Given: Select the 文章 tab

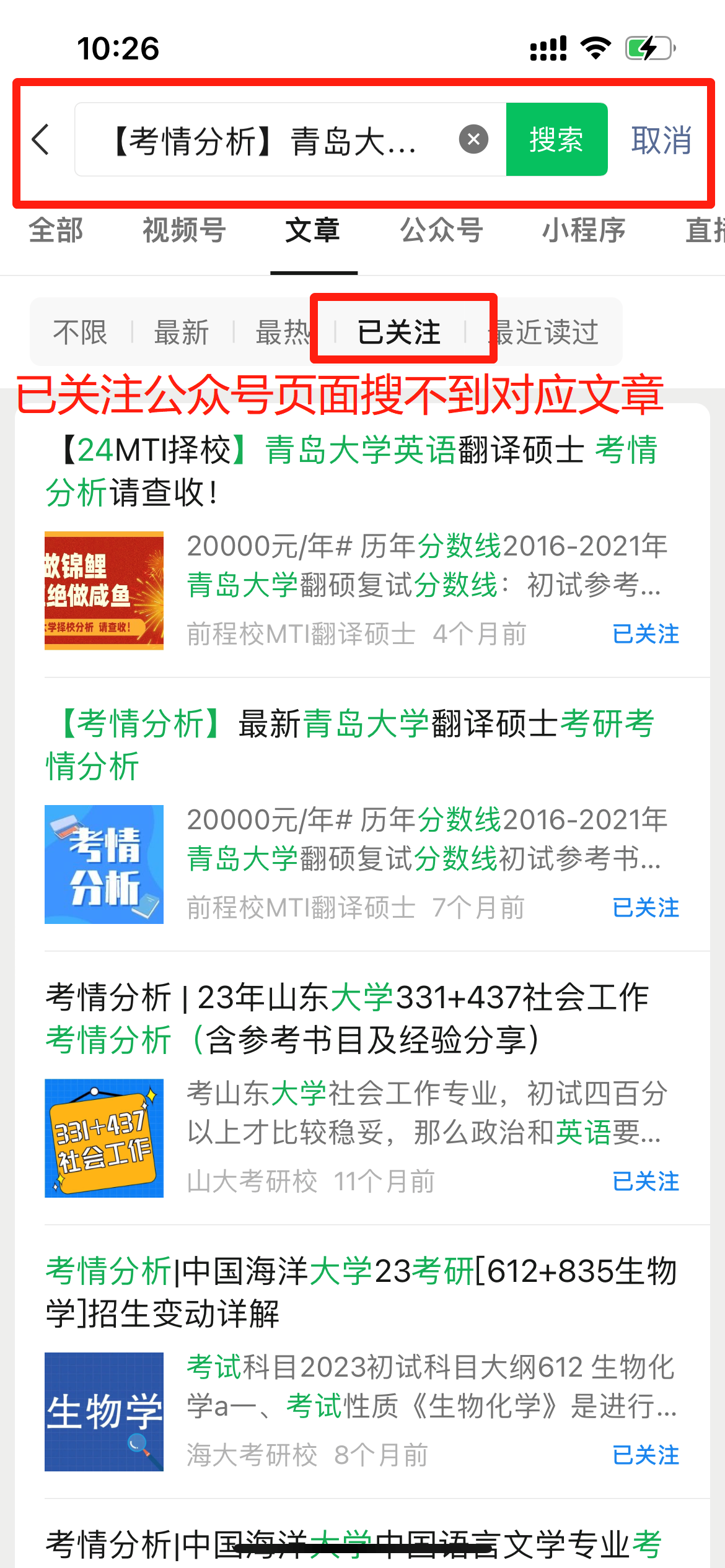Looking at the screenshot, I should pos(313,230).
